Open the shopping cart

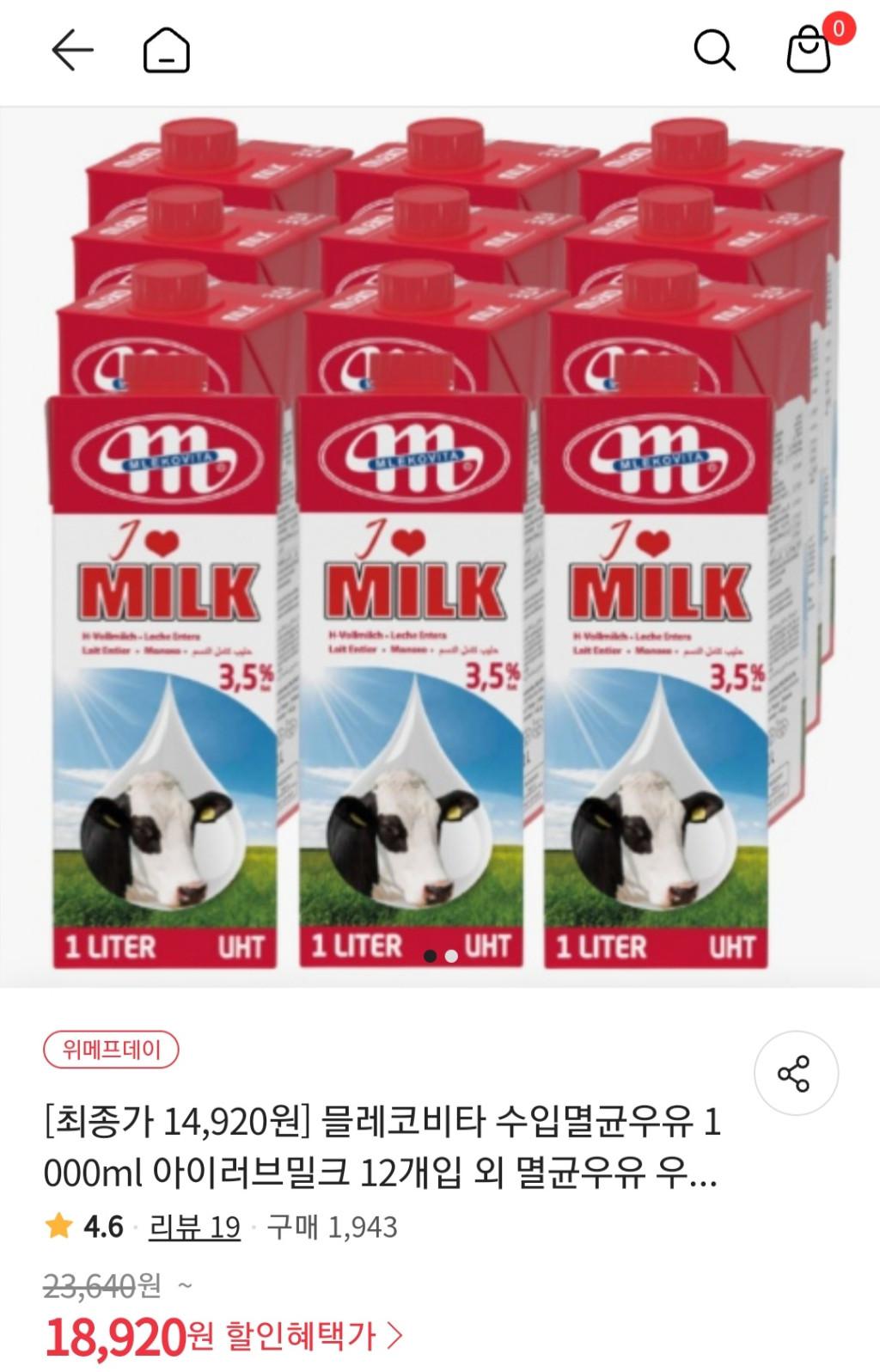pyautogui.click(x=810, y=50)
